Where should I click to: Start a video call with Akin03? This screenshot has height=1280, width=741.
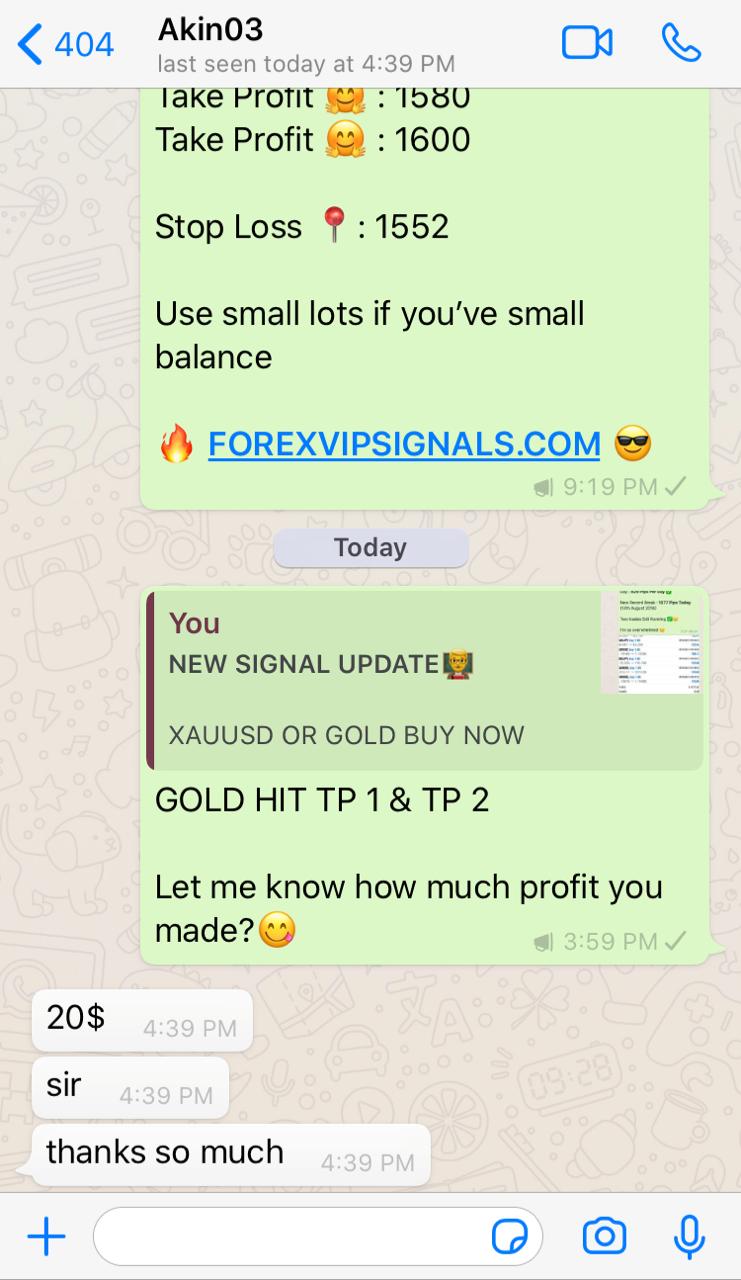587,43
